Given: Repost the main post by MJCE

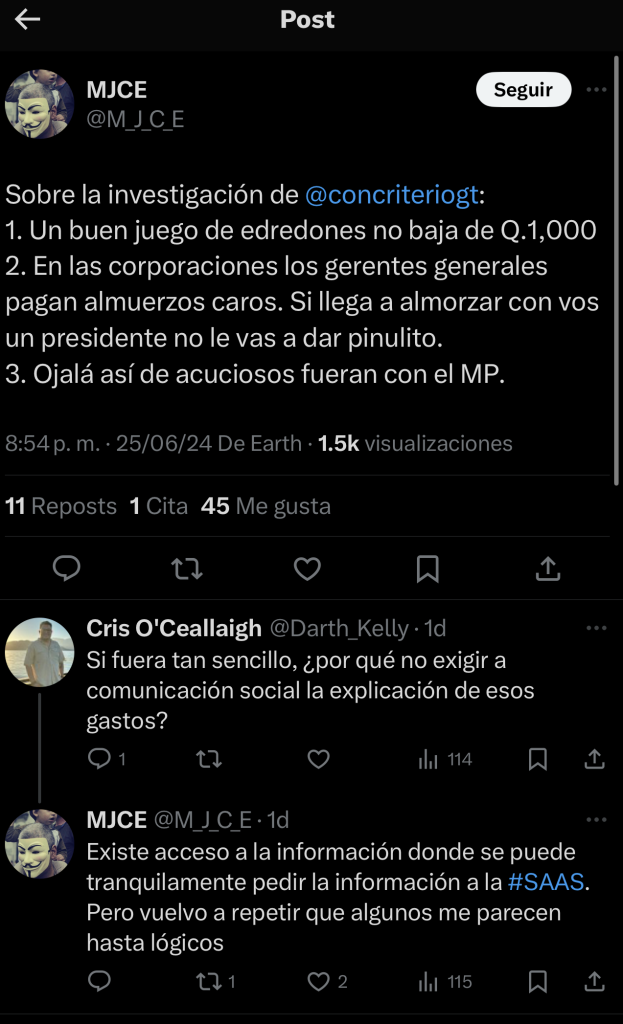Looking at the screenshot, I should pos(186,569).
